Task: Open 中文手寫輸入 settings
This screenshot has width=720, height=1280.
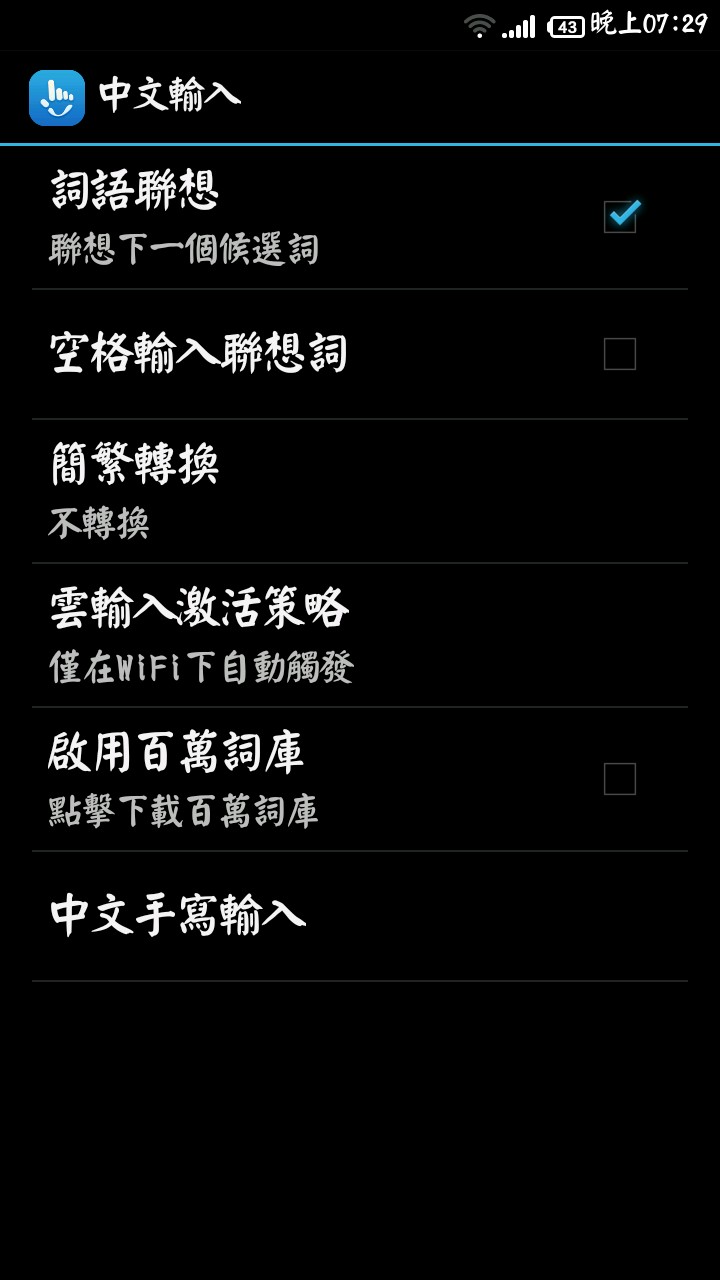Action: [x=360, y=916]
